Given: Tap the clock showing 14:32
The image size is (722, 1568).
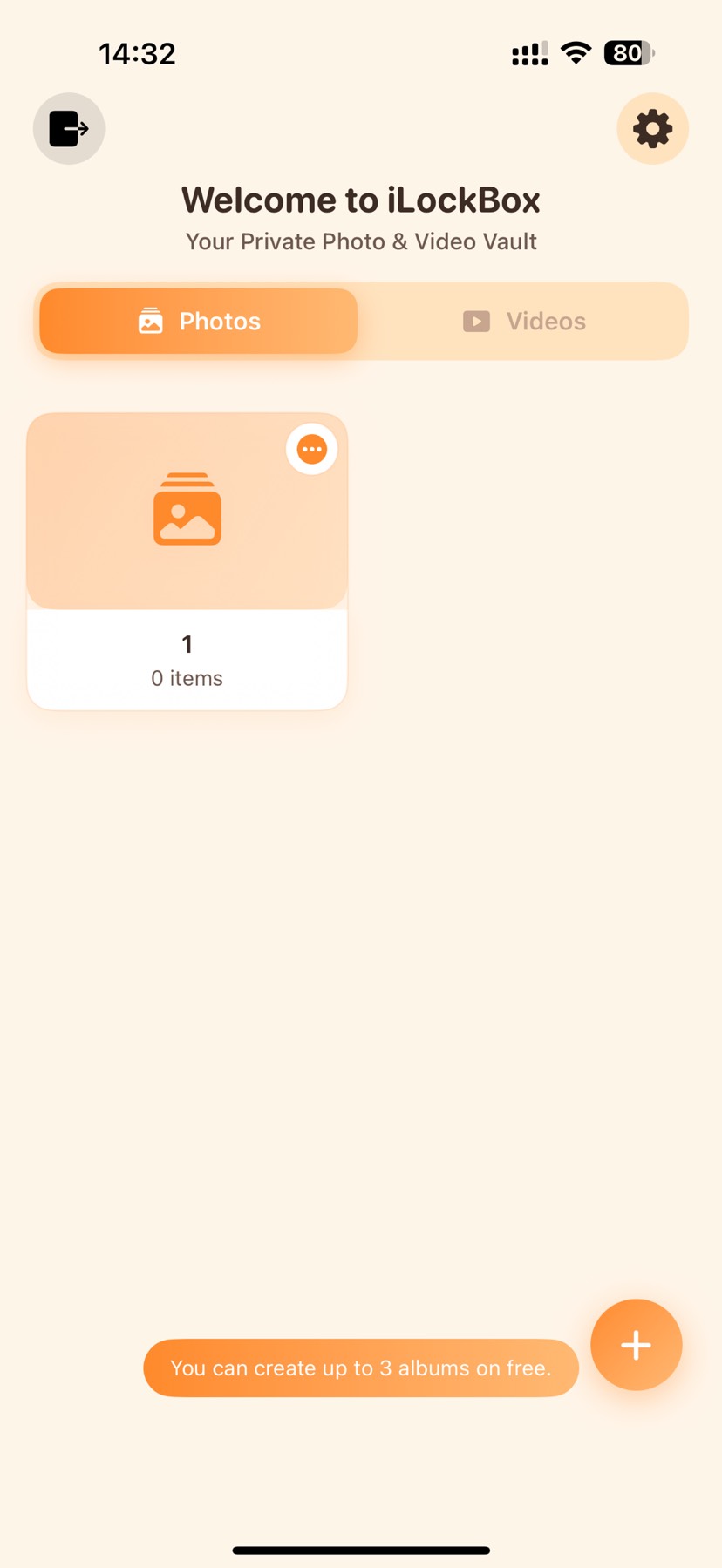Looking at the screenshot, I should point(138,52).
